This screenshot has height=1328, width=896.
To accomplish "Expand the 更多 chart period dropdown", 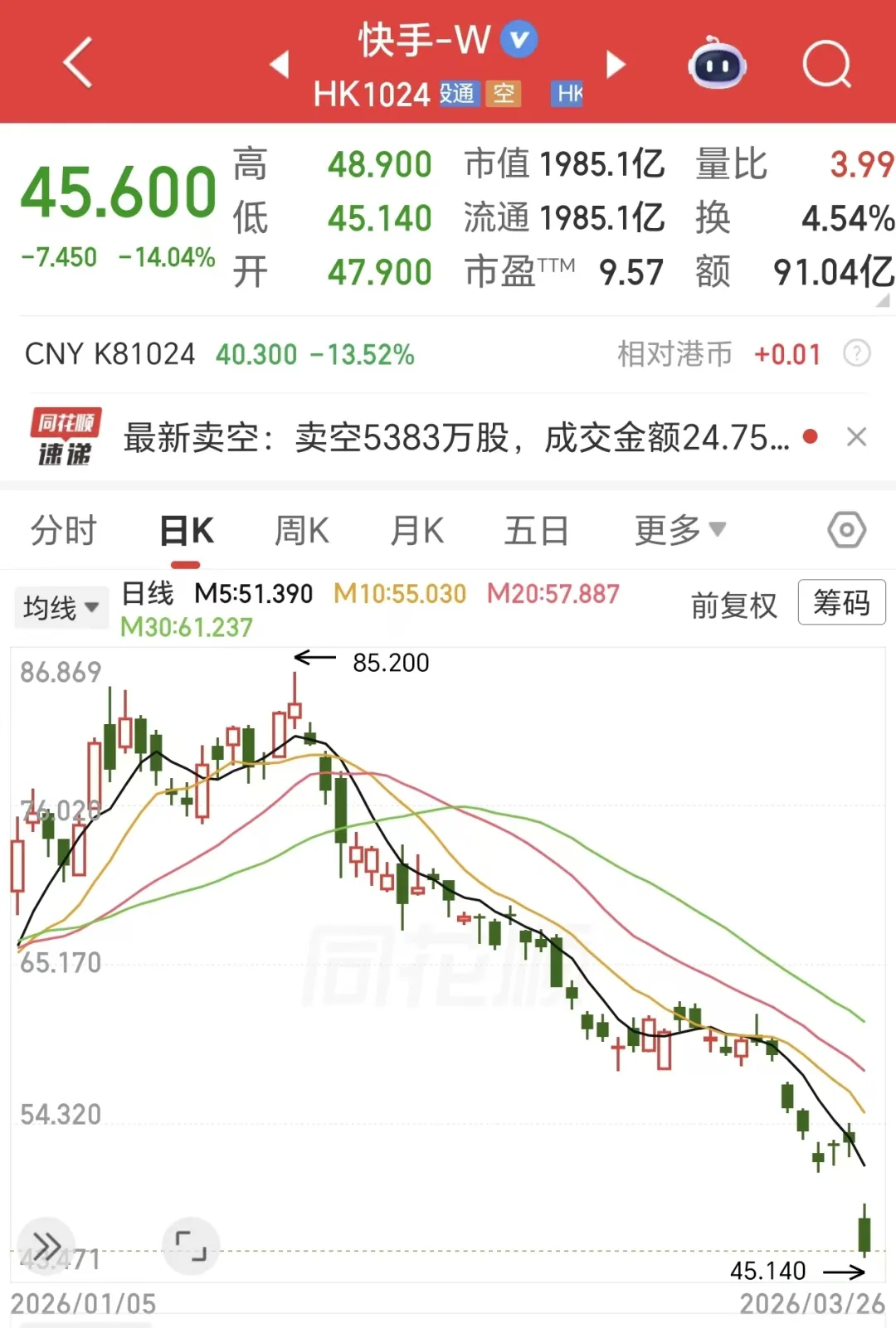I will pos(679,531).
